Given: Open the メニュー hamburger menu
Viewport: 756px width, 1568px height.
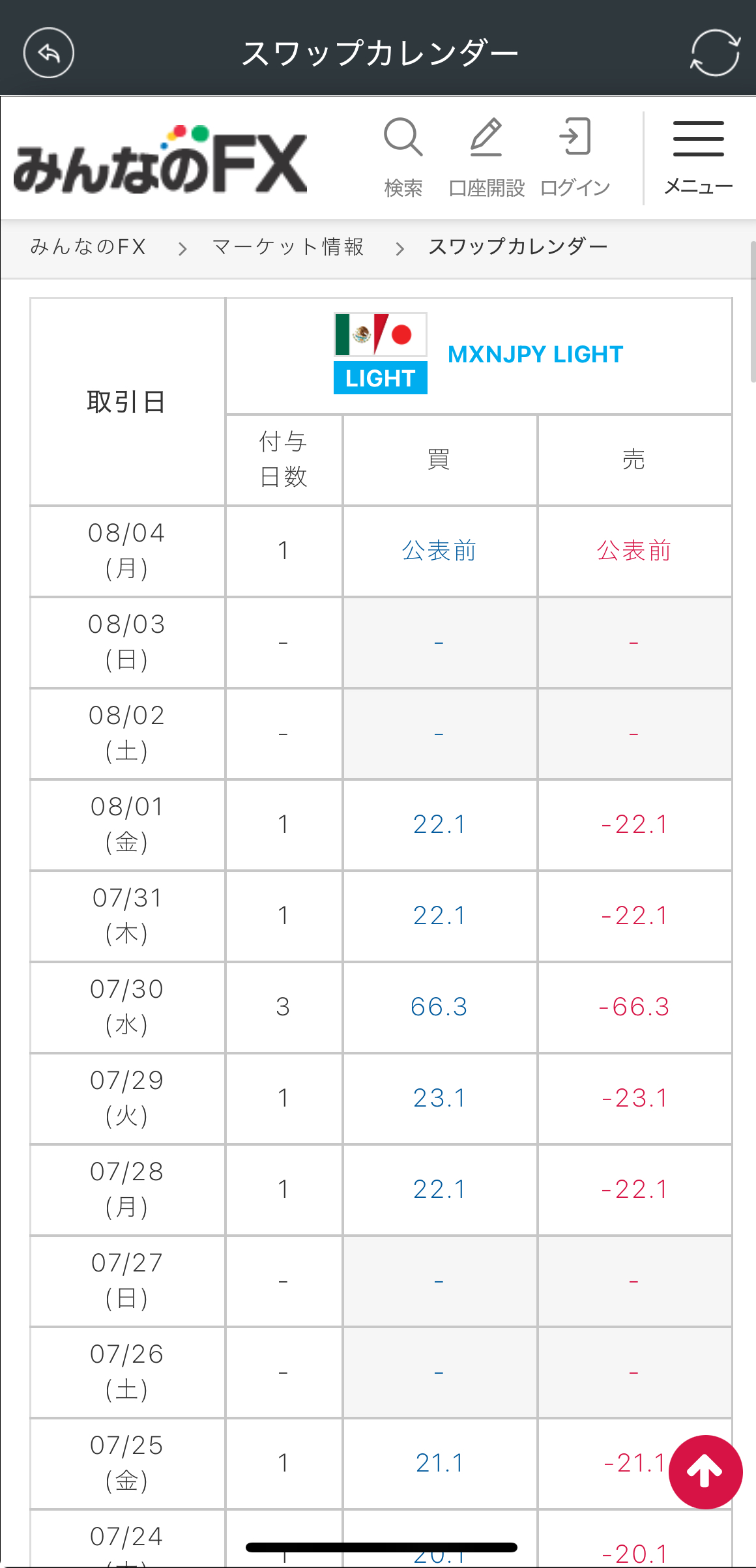Looking at the screenshot, I should [x=699, y=157].
